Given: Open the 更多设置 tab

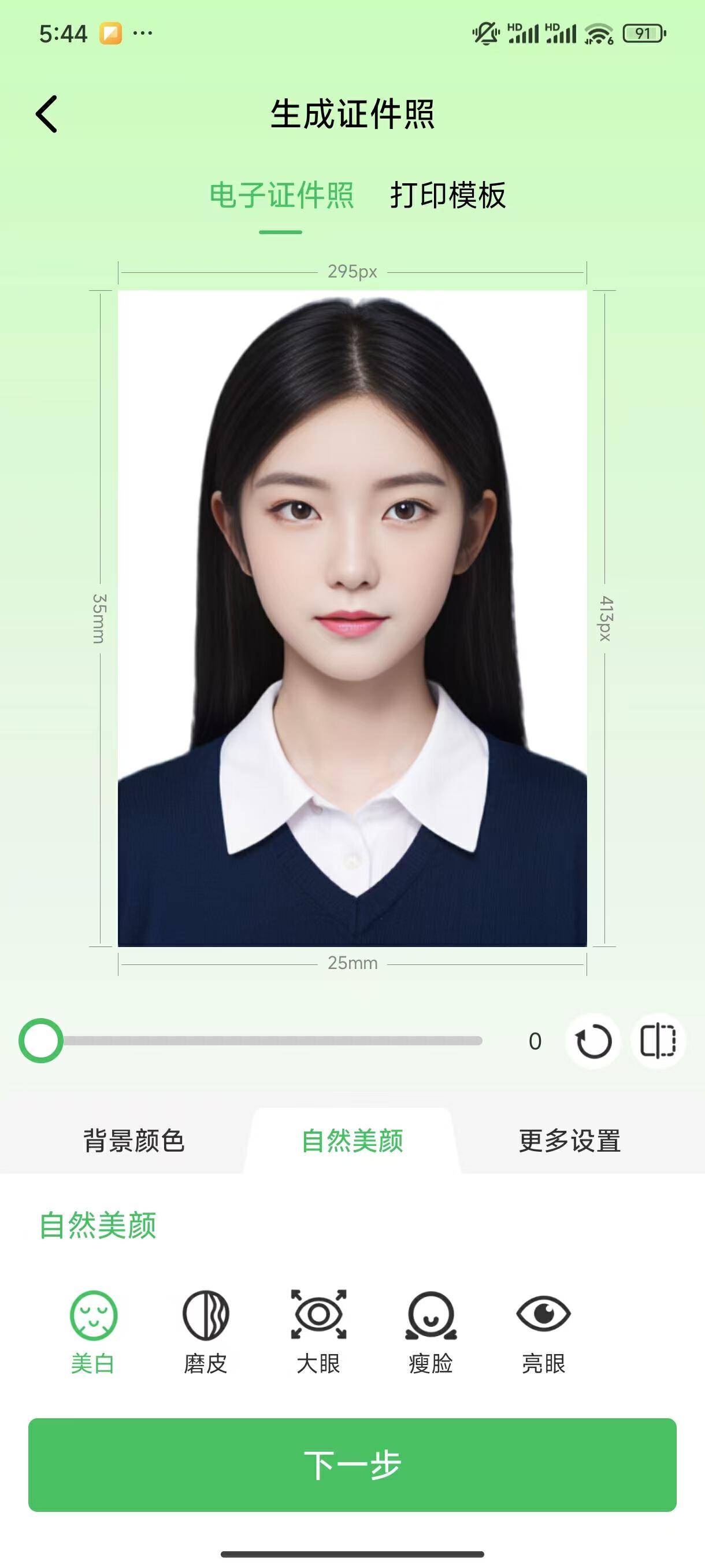Looking at the screenshot, I should point(569,1141).
